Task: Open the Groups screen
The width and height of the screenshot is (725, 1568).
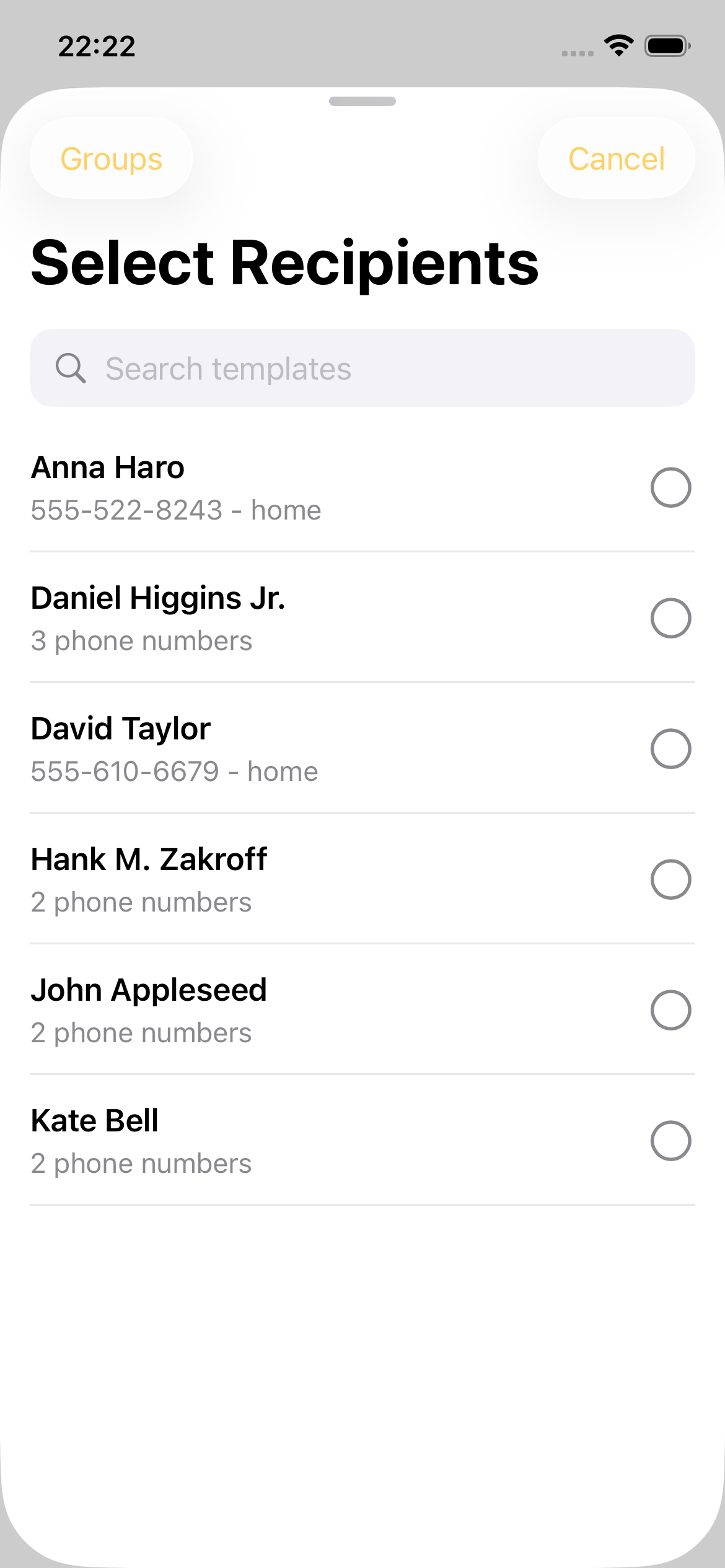Action: coord(111,159)
